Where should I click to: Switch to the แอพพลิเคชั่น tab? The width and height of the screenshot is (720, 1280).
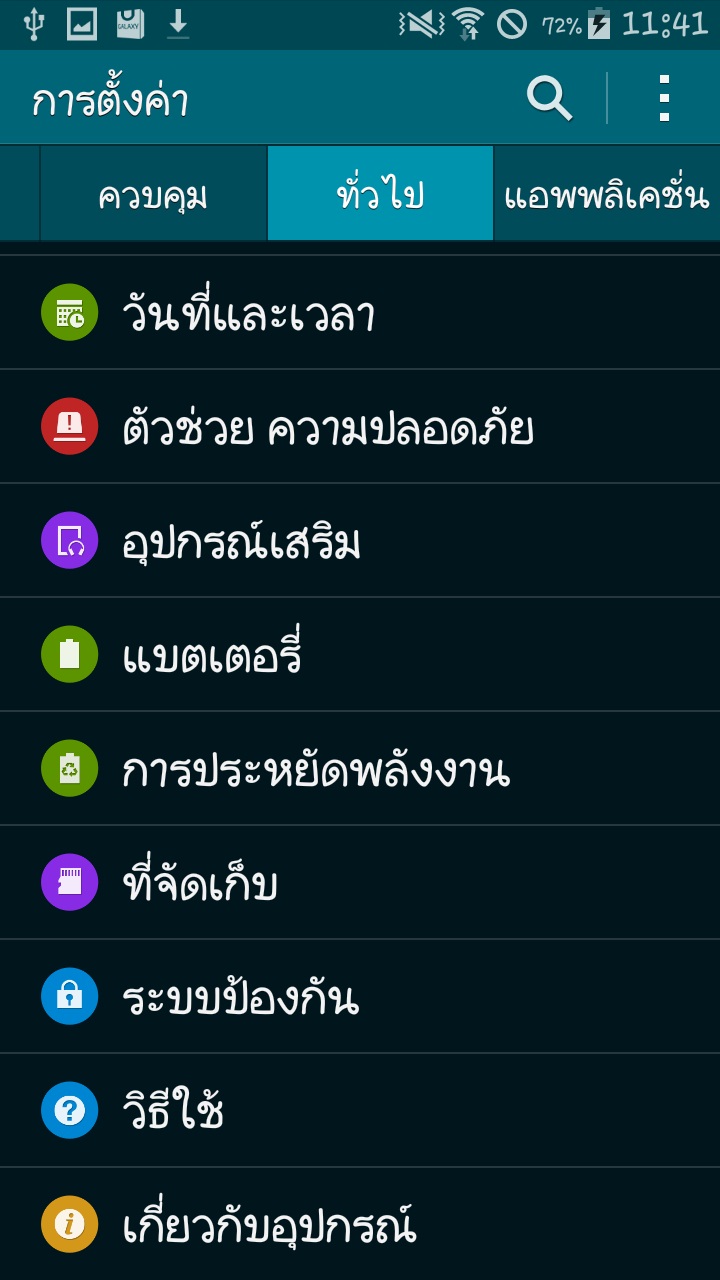point(607,194)
